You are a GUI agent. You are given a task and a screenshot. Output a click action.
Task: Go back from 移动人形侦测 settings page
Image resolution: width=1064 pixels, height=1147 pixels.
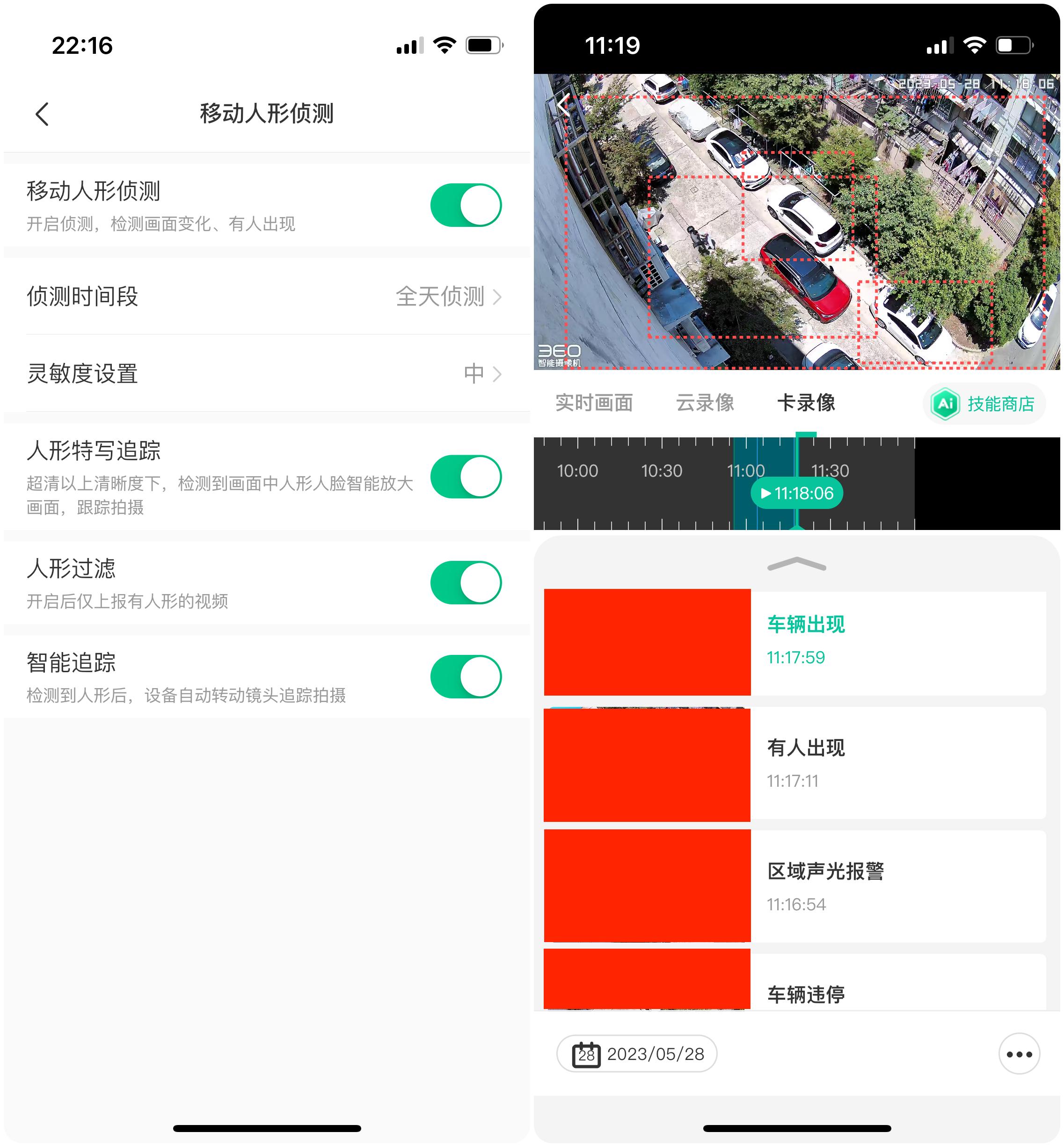click(x=42, y=115)
